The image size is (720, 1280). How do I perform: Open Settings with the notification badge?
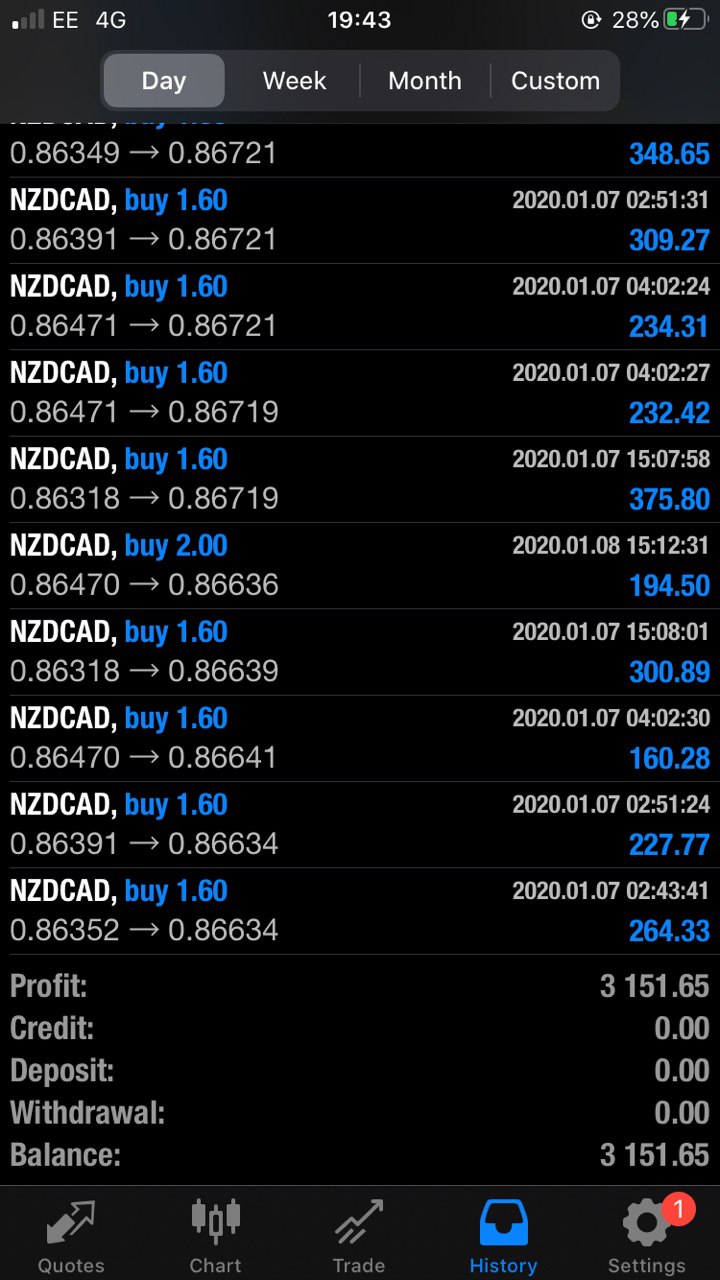coord(647,1236)
